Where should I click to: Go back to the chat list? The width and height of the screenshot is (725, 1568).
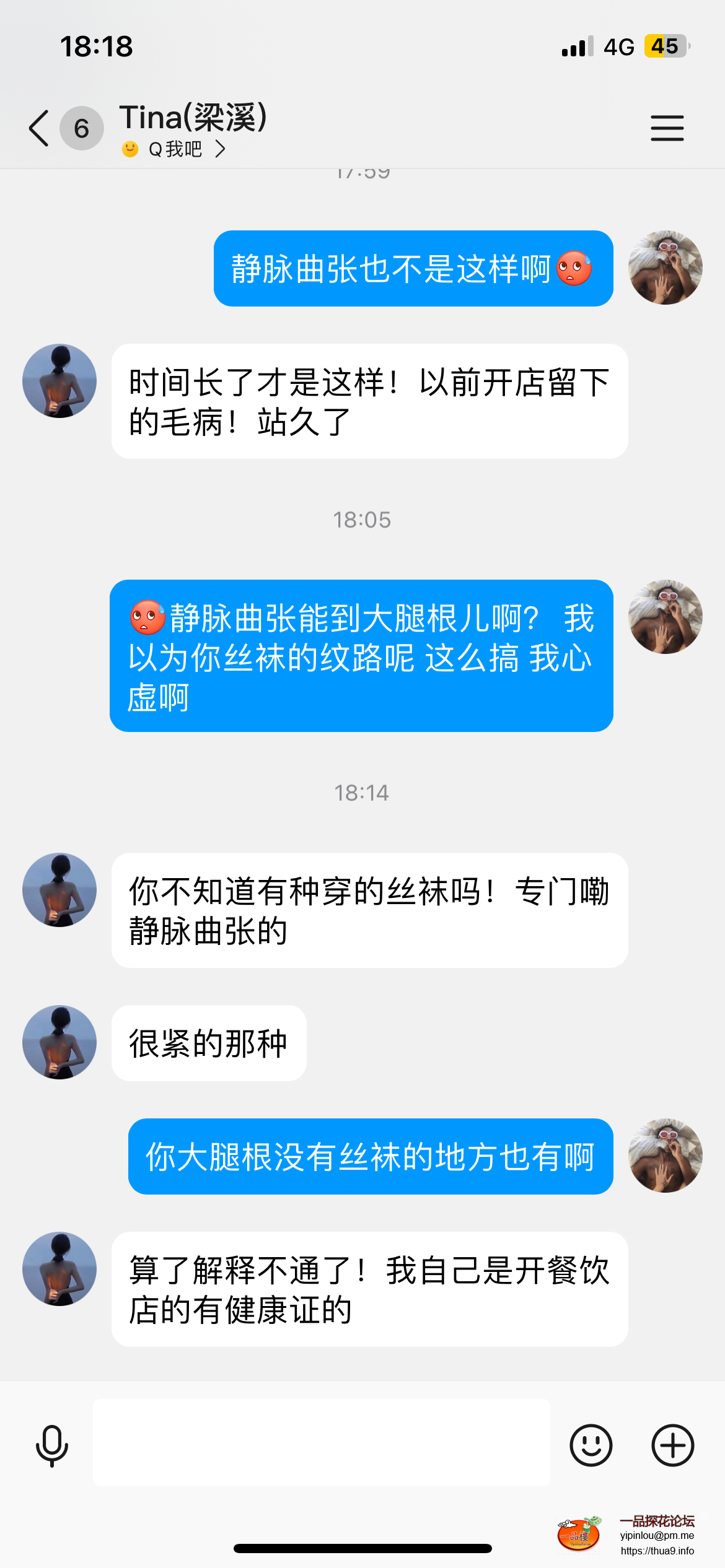(x=39, y=128)
